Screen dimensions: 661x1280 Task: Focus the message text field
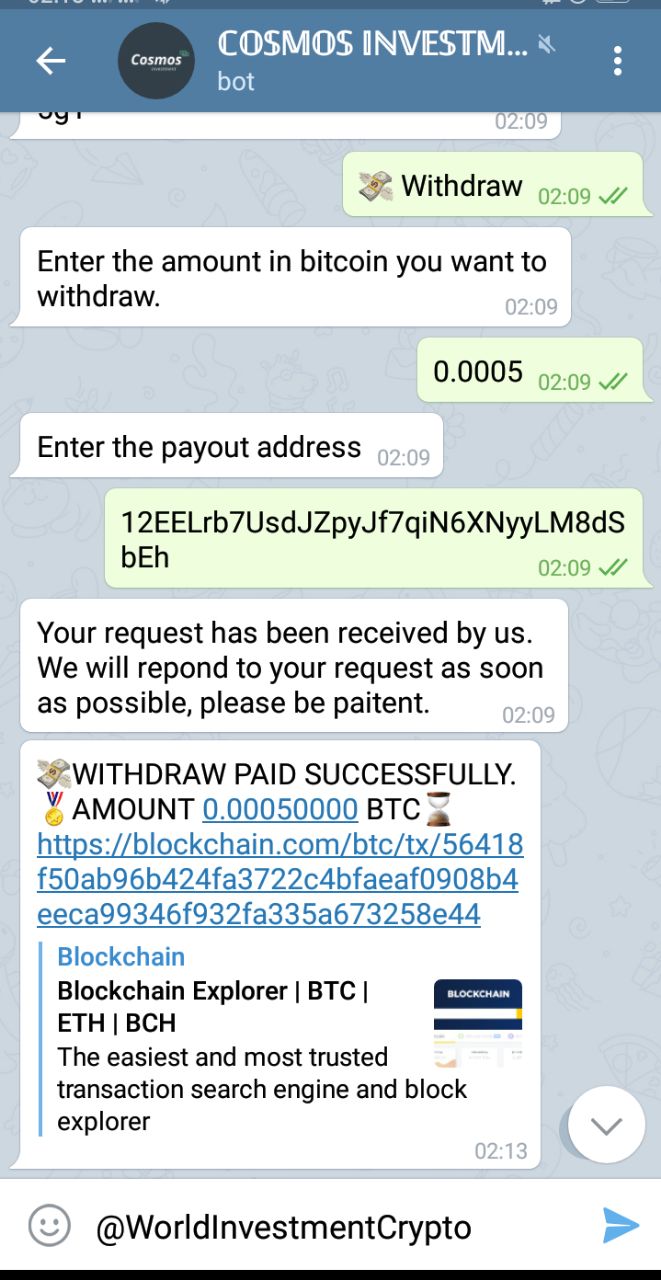tap(330, 1227)
